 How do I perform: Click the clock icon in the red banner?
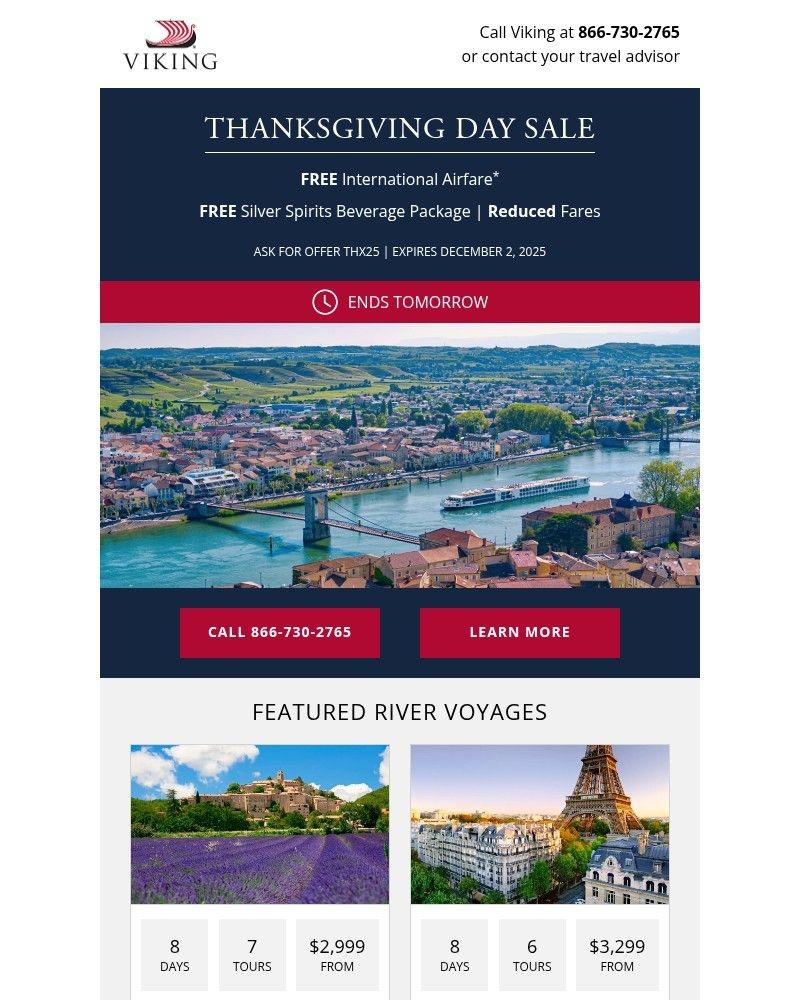[323, 301]
